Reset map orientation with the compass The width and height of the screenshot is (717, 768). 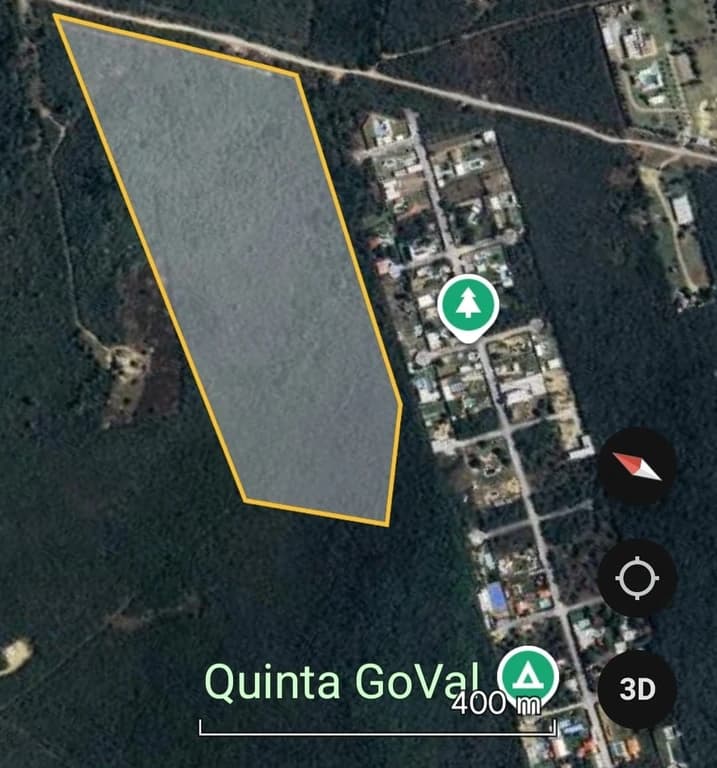tap(637, 467)
